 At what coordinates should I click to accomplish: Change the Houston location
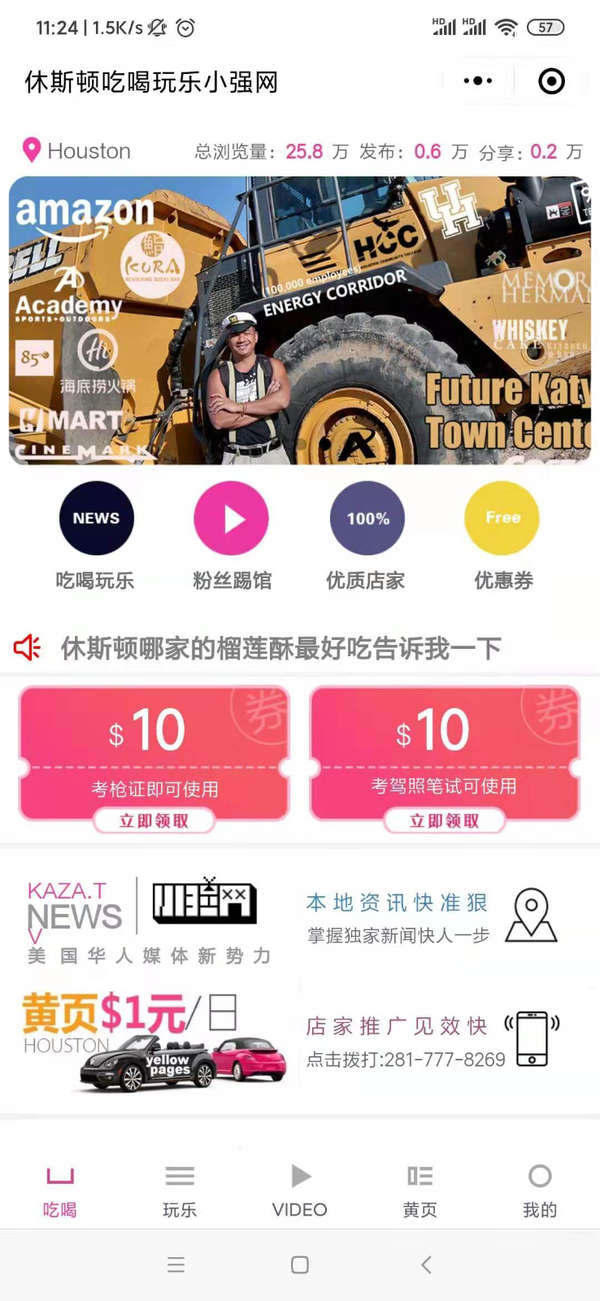coord(78,151)
